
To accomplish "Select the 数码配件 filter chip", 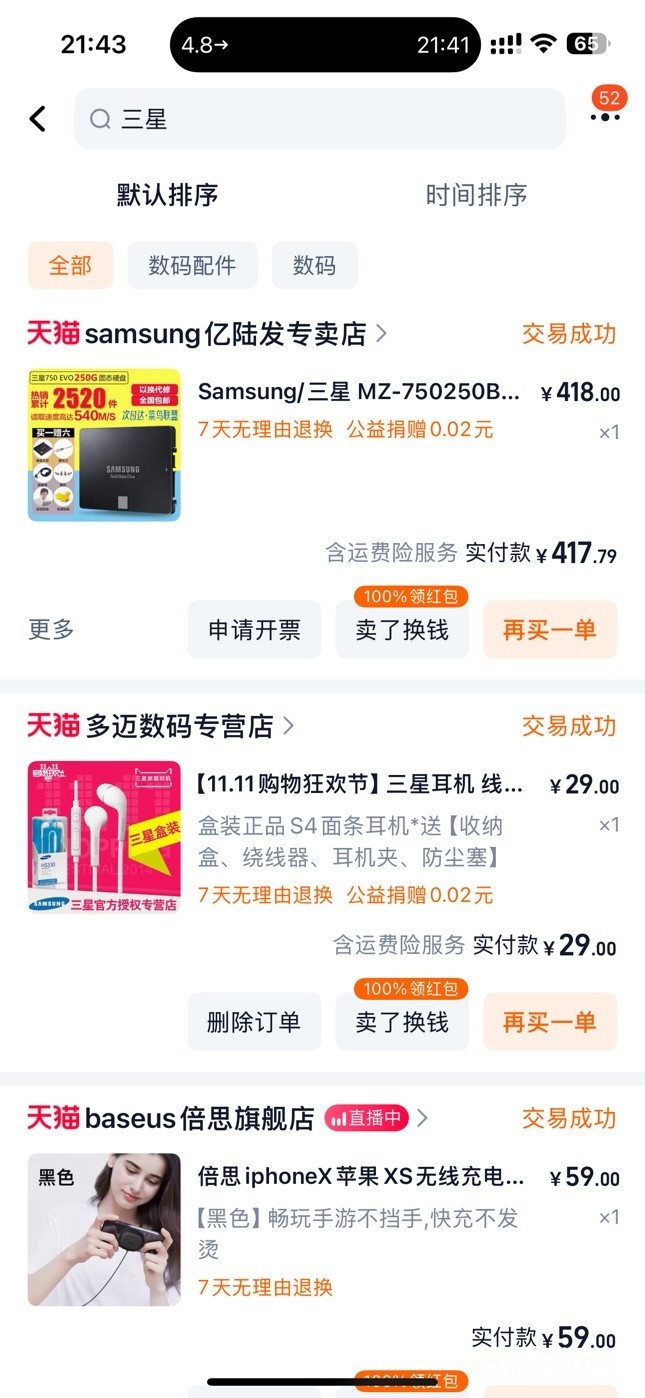I will [x=192, y=265].
